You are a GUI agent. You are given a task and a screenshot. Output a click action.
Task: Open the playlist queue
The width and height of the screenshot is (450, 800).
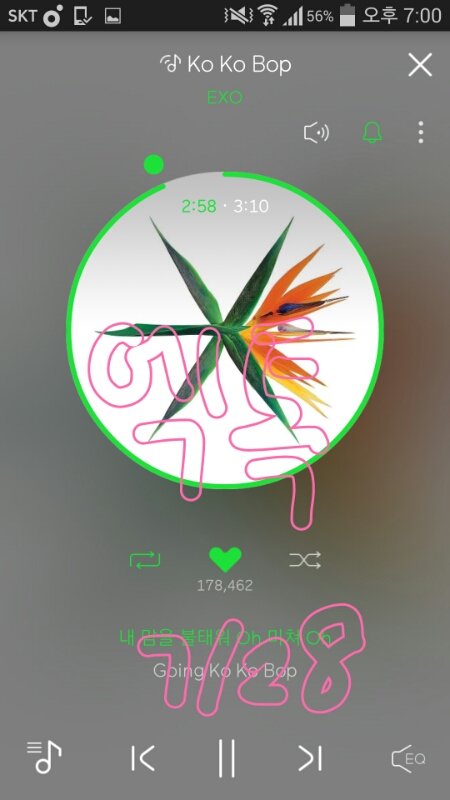click(44, 757)
